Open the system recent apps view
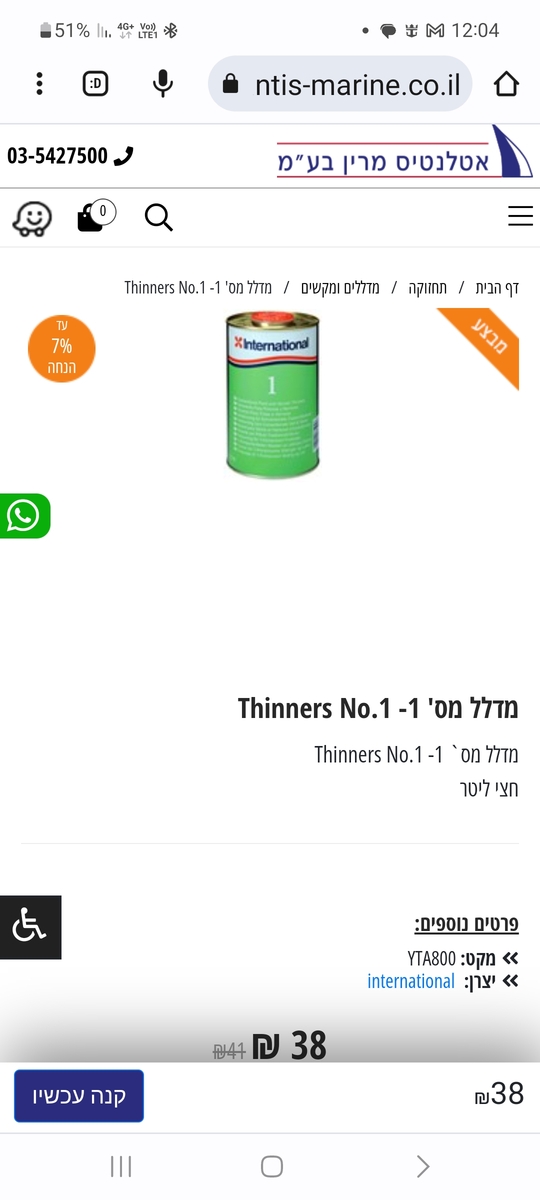The width and height of the screenshot is (540, 1200). (x=121, y=1166)
